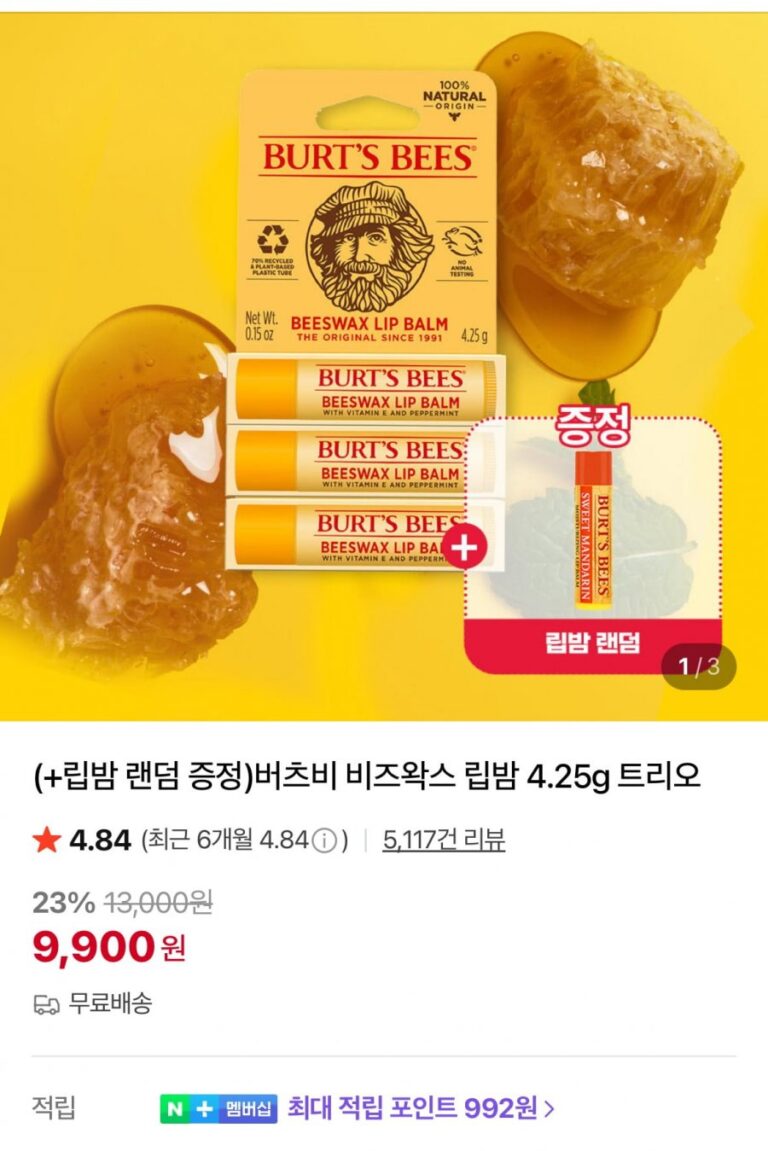This screenshot has height=1151, width=768.
Task: Open the 5,117건 리뷰 link
Action: point(443,840)
